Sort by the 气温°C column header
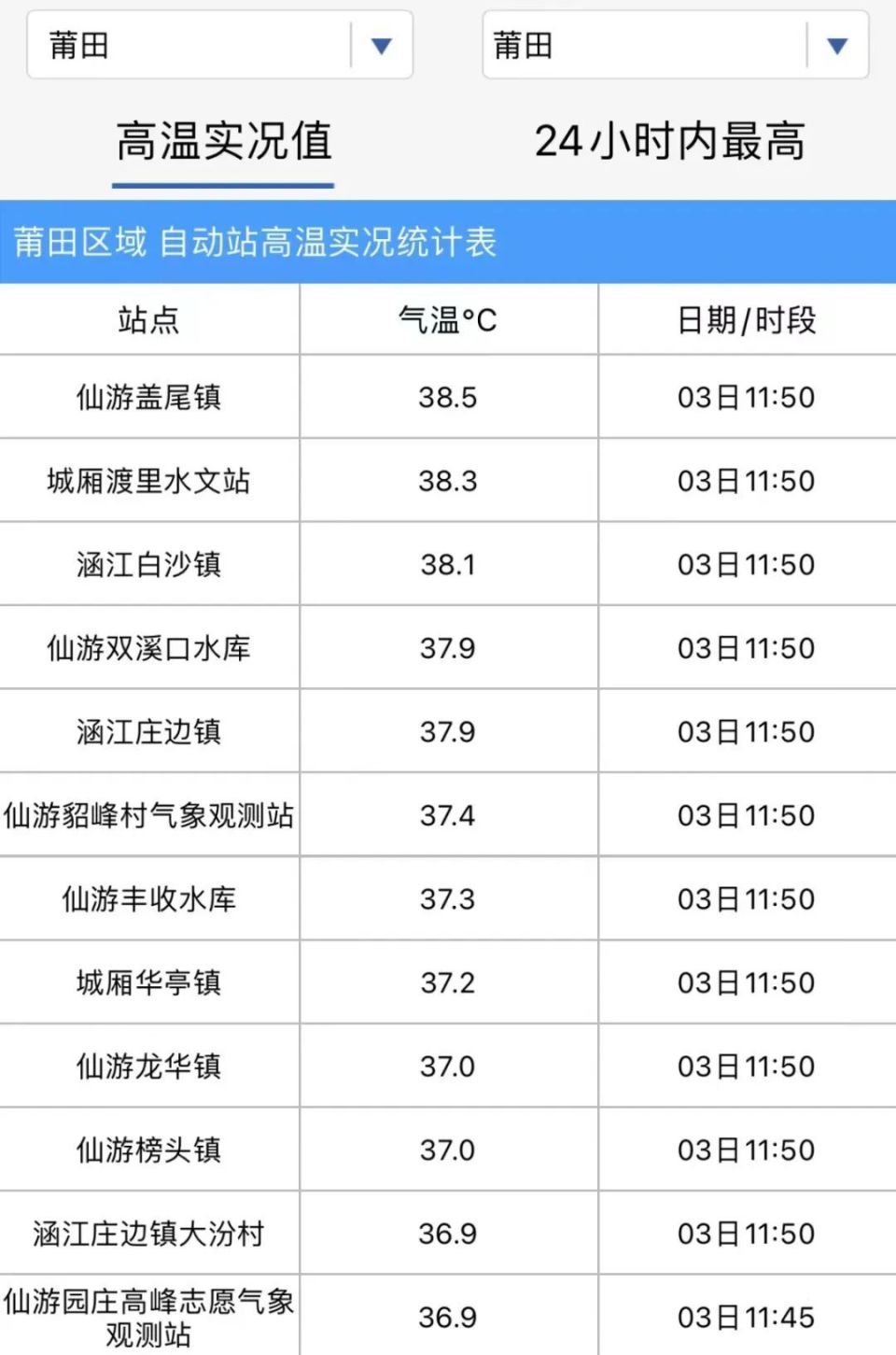 pyautogui.click(x=448, y=318)
